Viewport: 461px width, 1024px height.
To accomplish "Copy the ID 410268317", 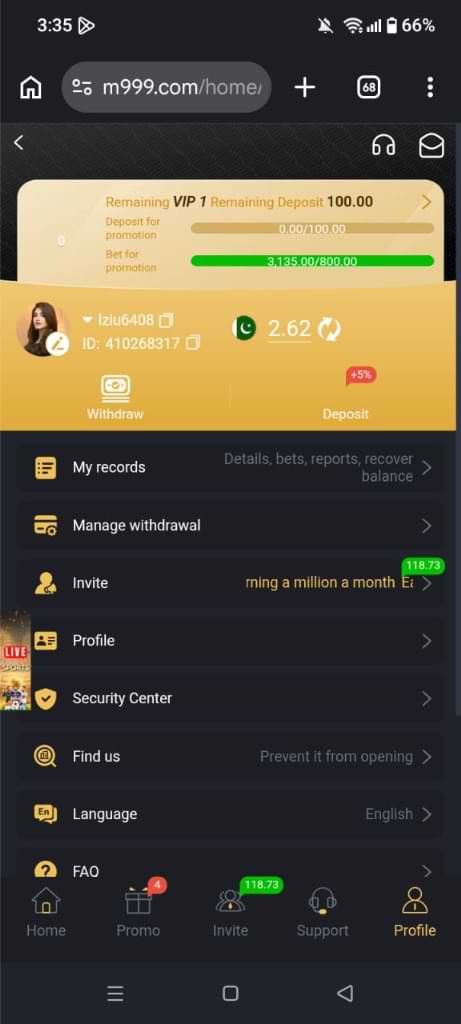I will point(193,343).
